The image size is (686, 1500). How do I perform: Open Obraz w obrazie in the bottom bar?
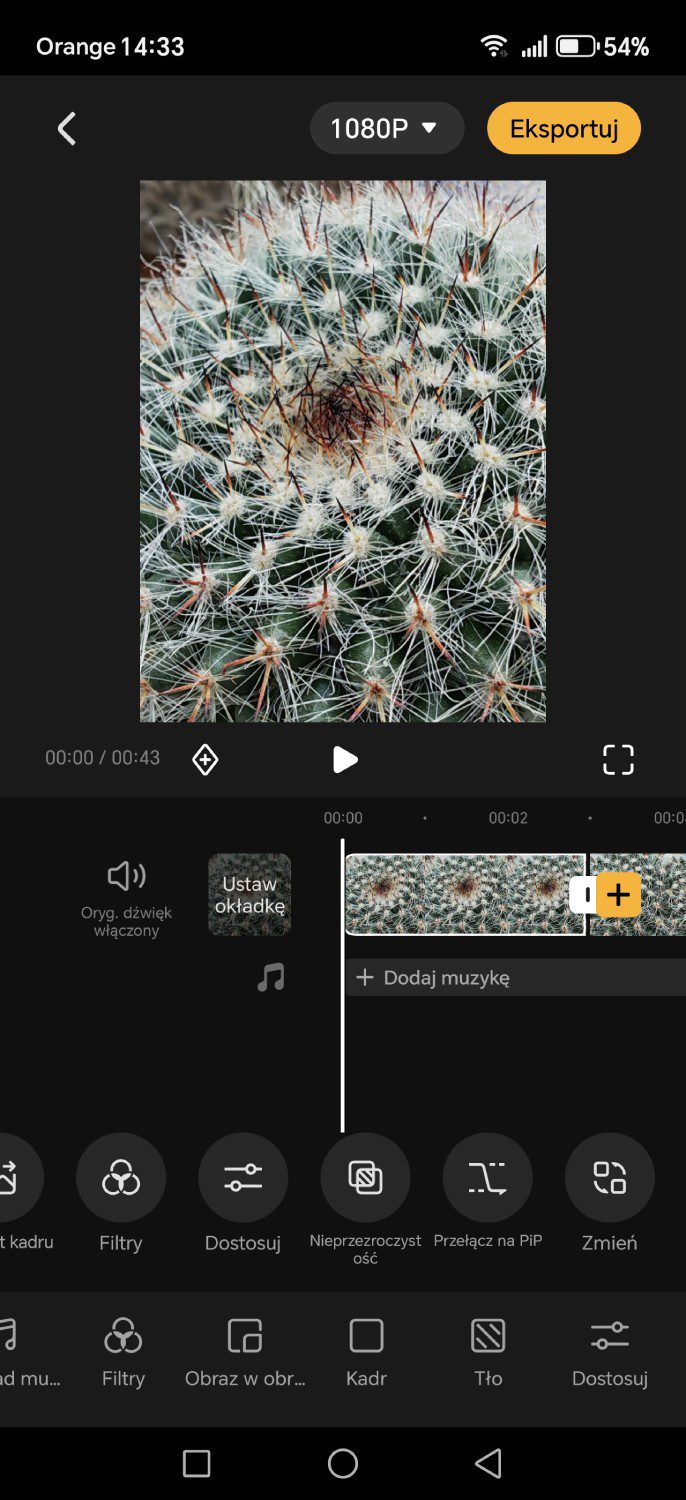[x=245, y=1352]
